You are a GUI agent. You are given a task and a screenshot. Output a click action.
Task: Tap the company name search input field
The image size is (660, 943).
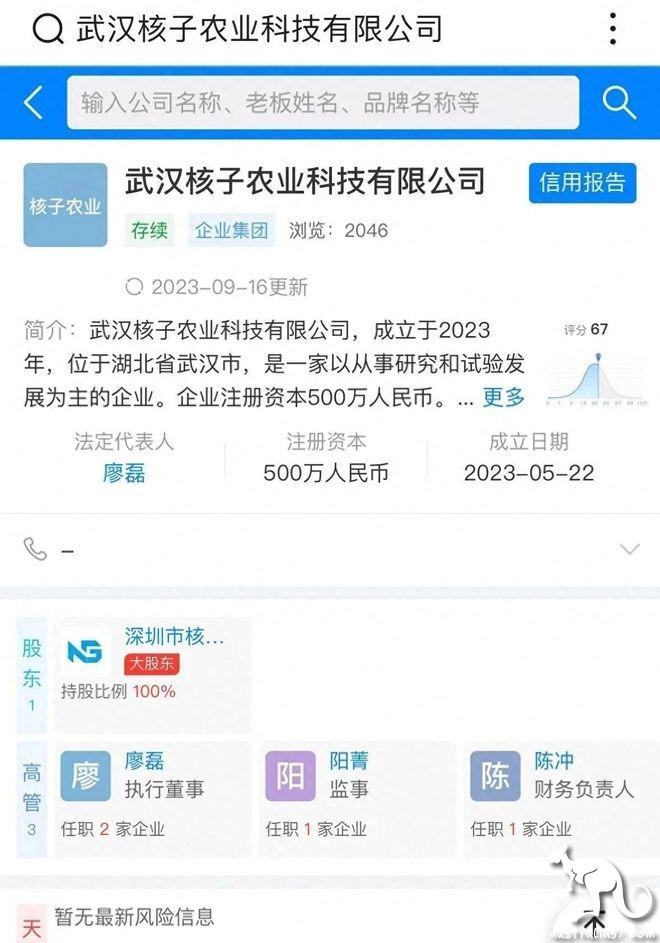pyautogui.click(x=322, y=102)
